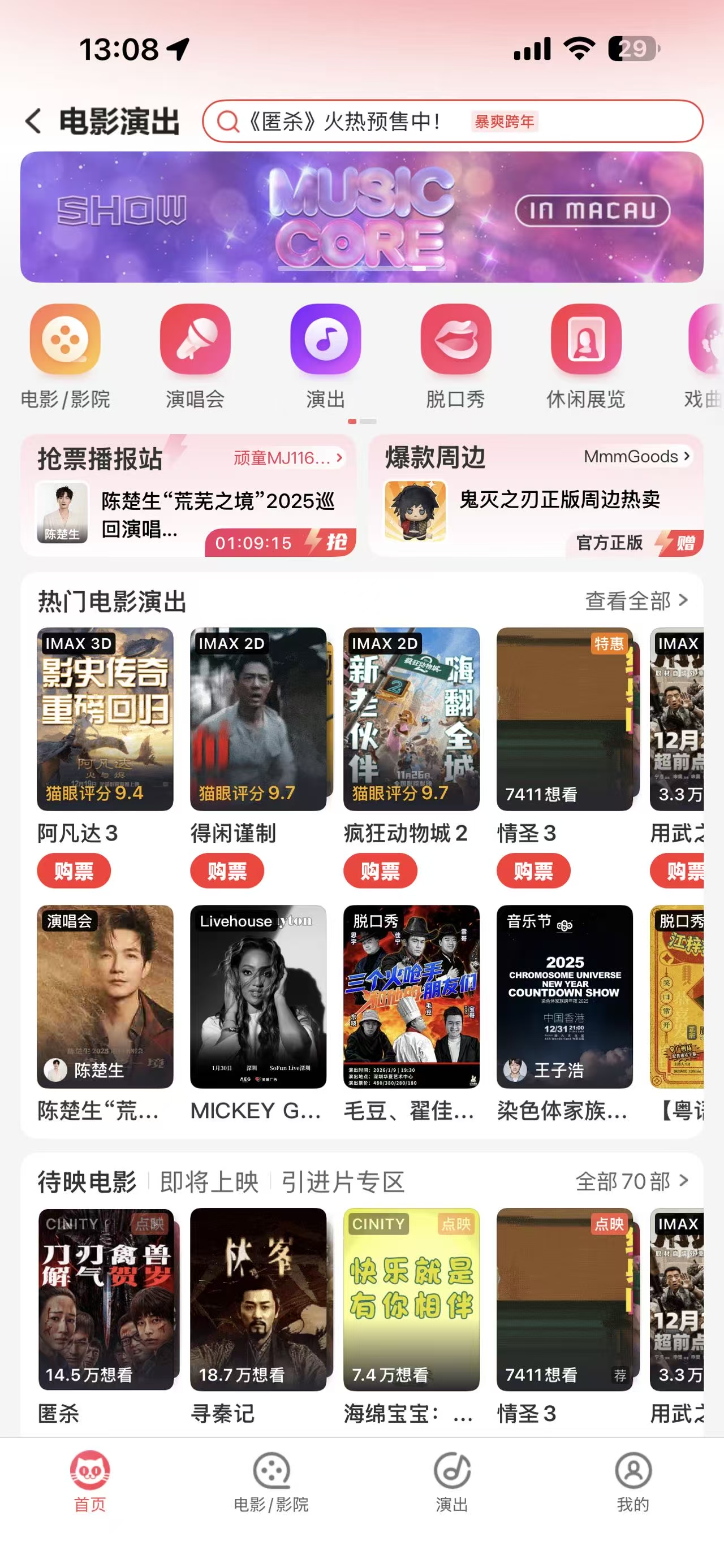Screen dimensions: 724x1568
Task: Switch to the 引进片专区 tab
Action: 343,1181
